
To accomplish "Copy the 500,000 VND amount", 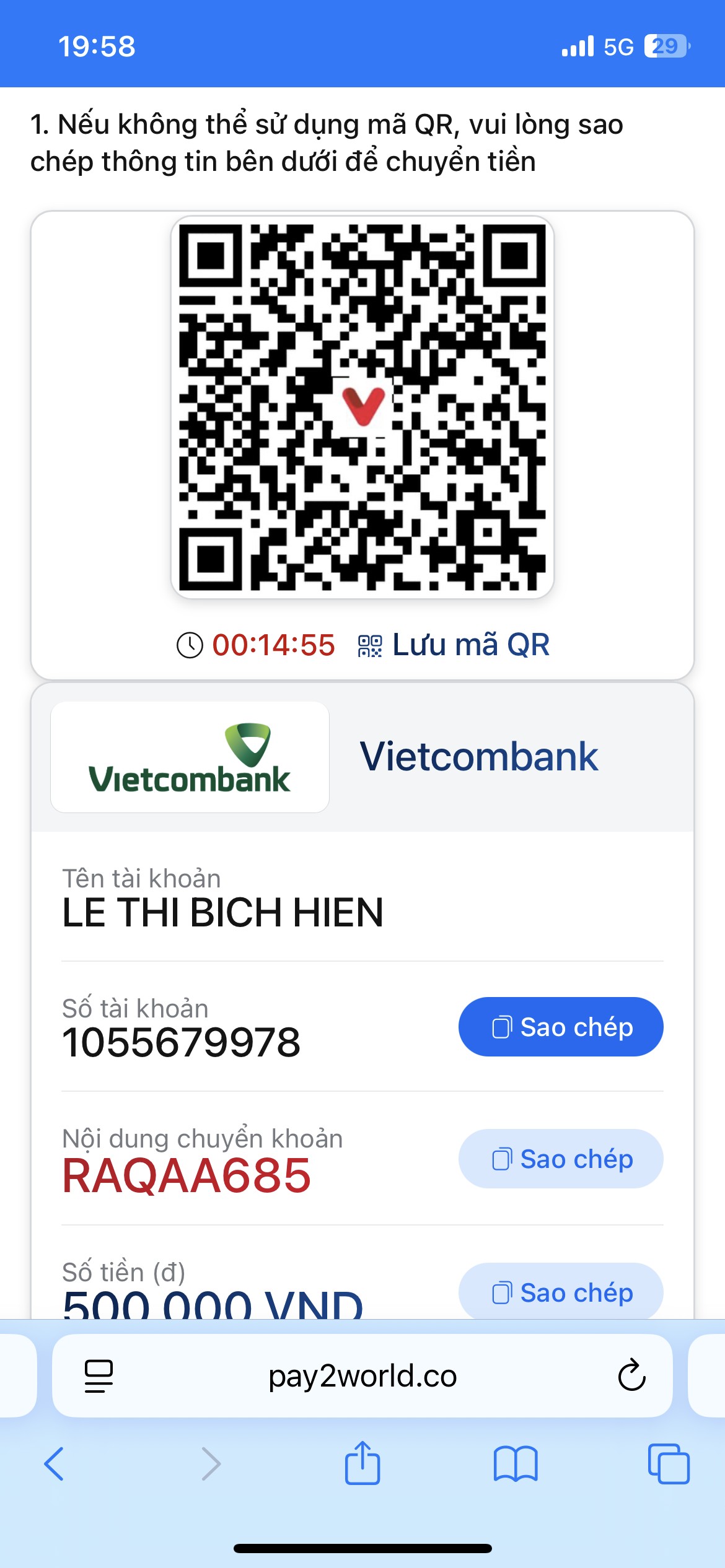I will (x=561, y=1292).
